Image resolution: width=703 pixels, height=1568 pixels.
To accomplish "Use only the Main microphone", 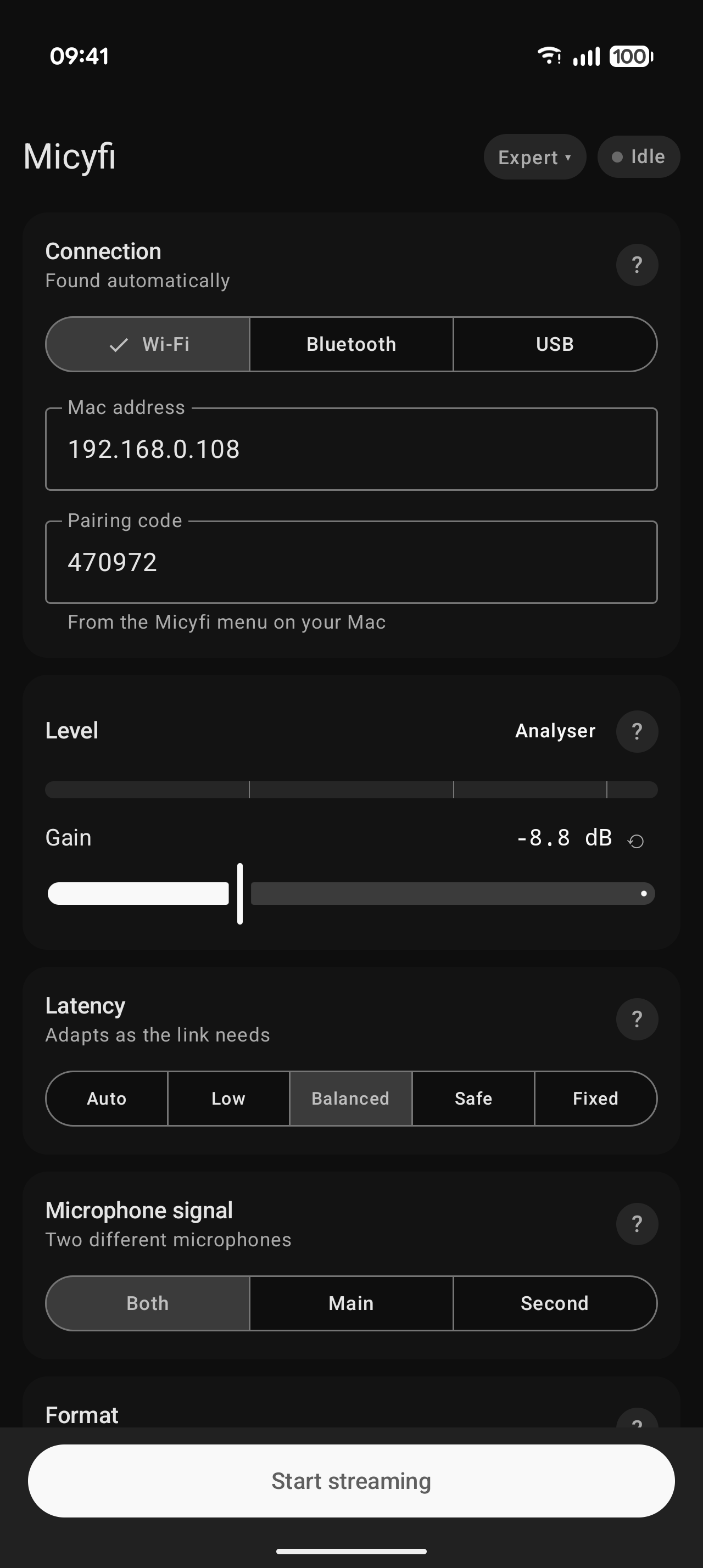I will tap(351, 1303).
